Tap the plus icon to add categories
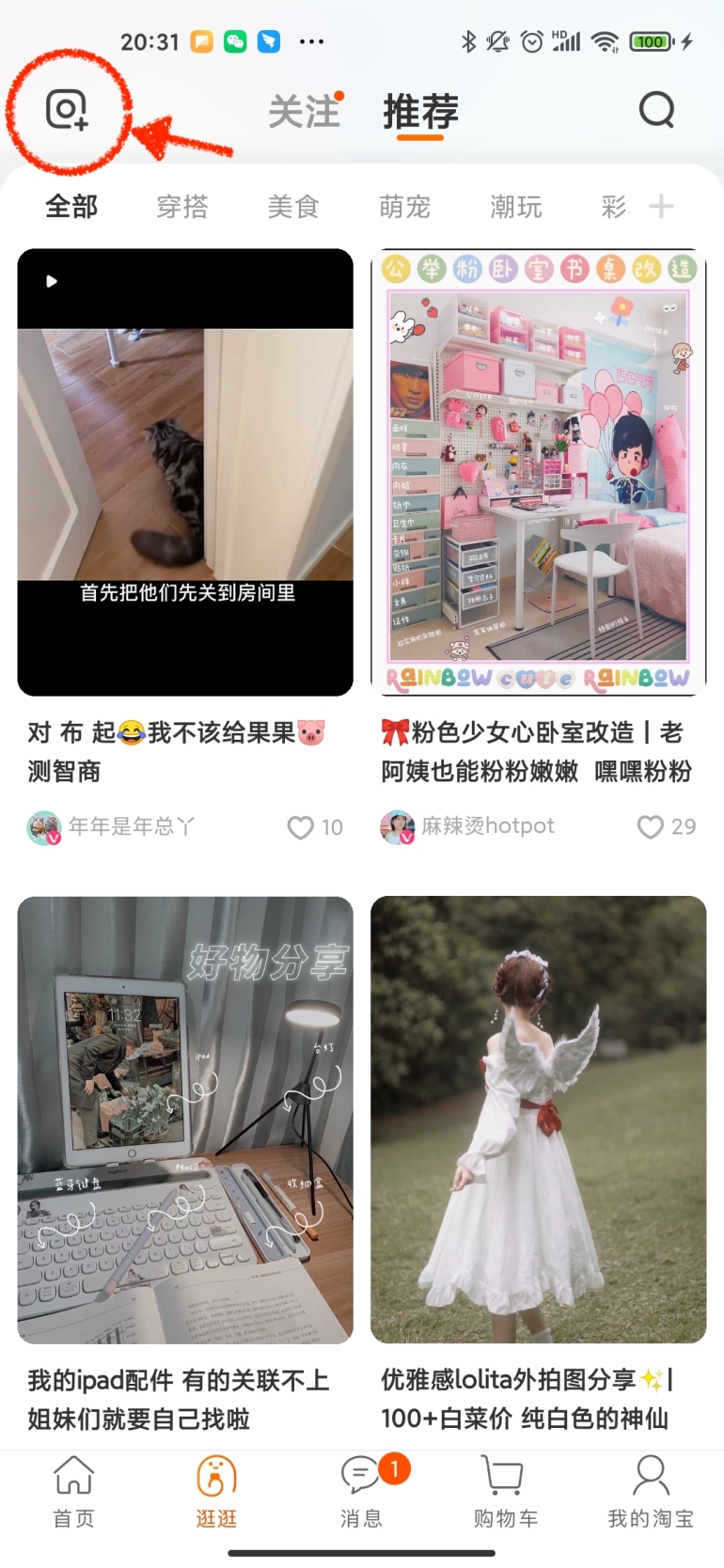The image size is (724, 1568). coord(661,206)
